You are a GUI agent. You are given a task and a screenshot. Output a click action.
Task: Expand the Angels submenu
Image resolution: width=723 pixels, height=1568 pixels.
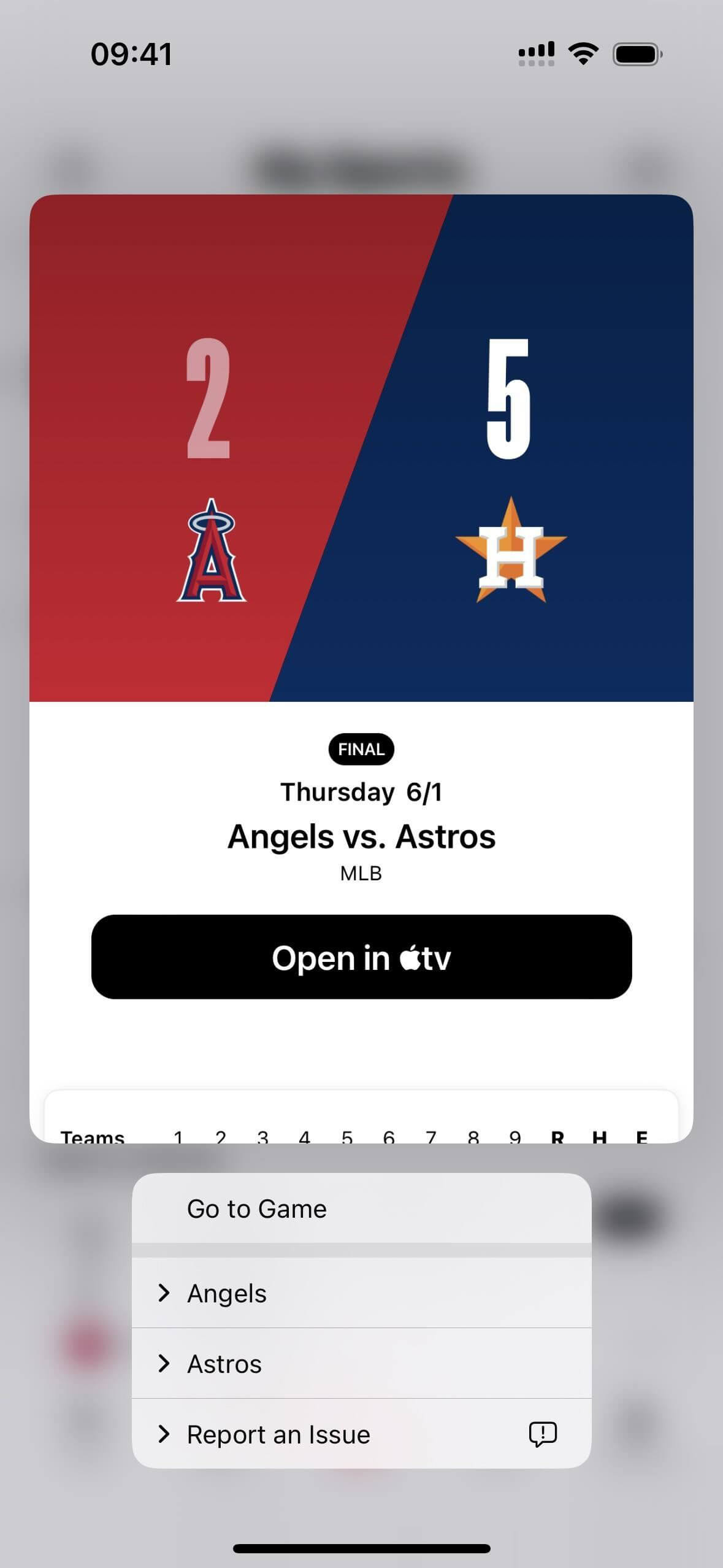click(361, 1293)
